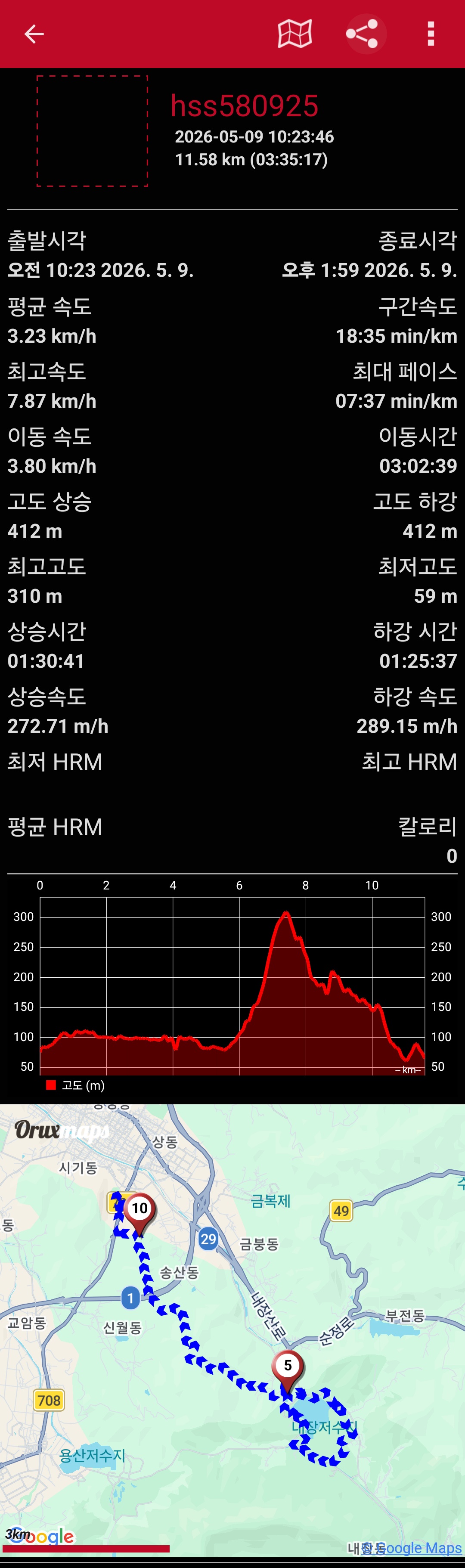Open the map view icon
Viewport: 465px width, 1568px height.
(294, 34)
